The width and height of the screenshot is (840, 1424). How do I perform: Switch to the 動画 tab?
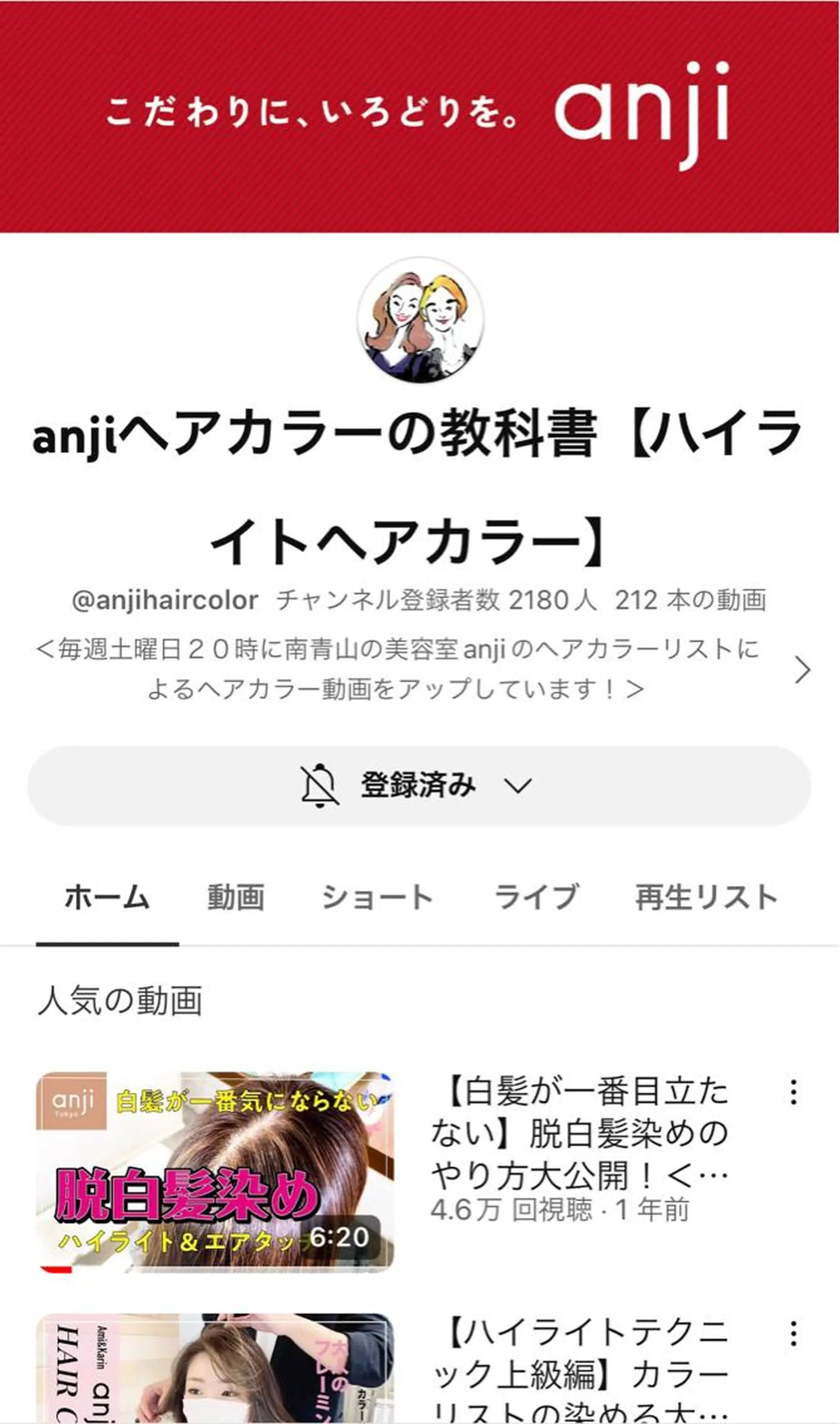[235, 898]
